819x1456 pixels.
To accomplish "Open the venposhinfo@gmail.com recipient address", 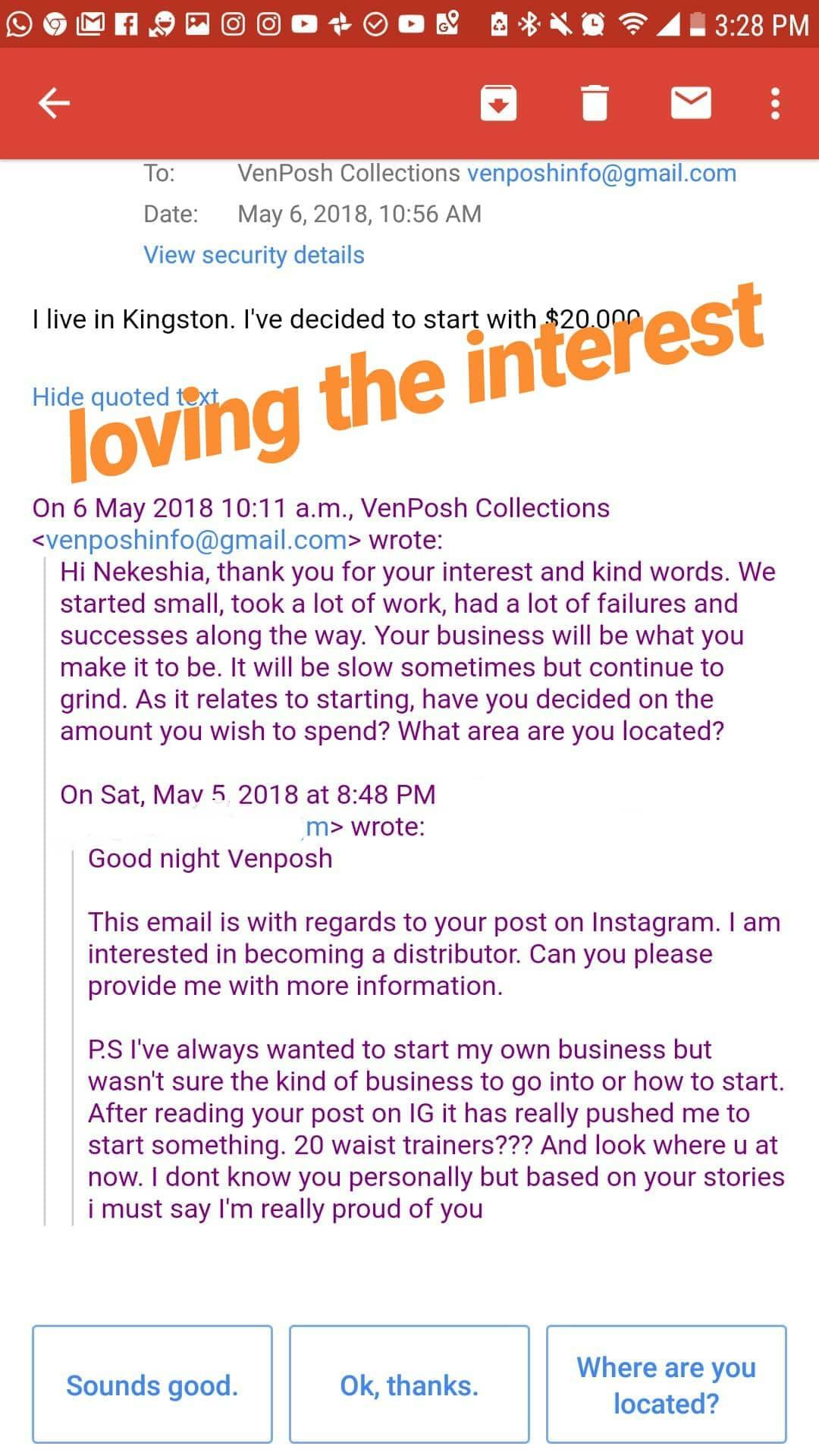I will click(x=601, y=173).
